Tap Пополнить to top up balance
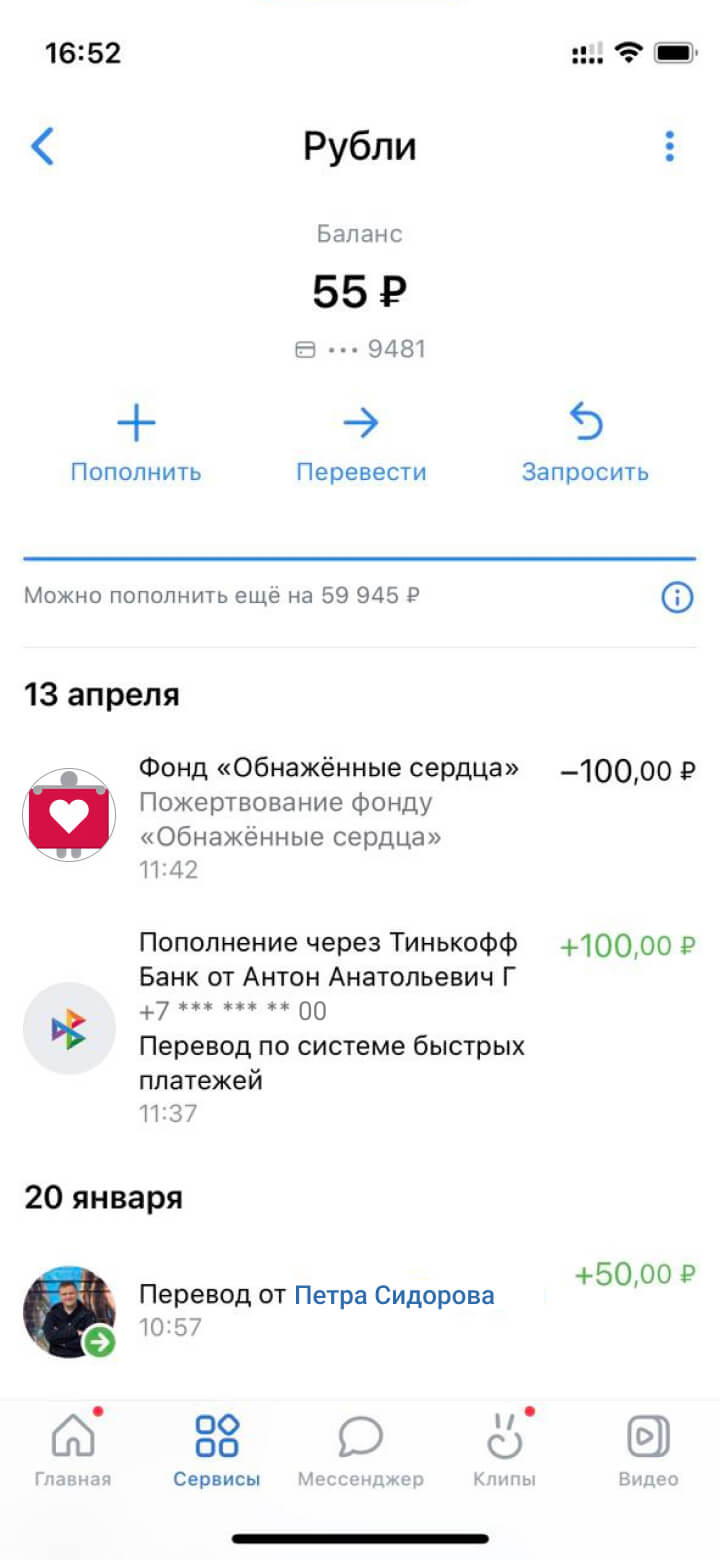 [x=136, y=444]
